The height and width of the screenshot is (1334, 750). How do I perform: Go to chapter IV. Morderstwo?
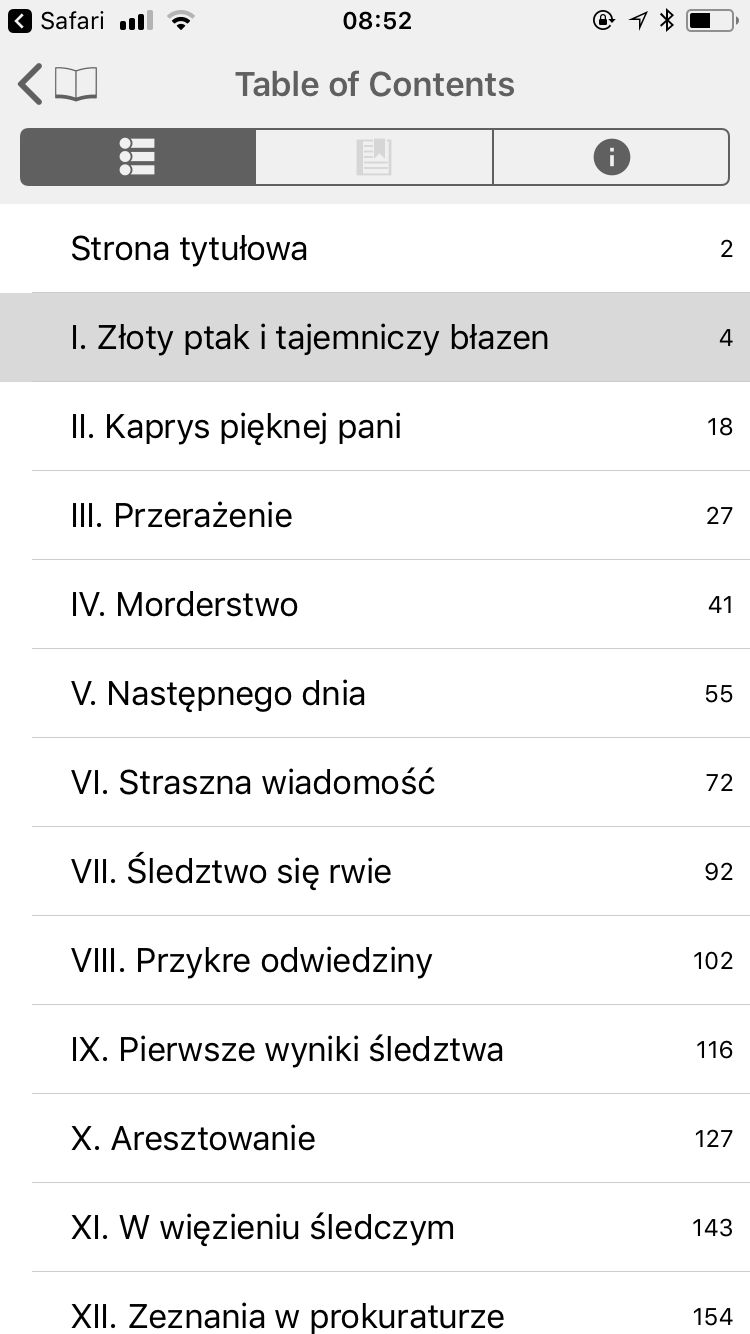tap(375, 604)
